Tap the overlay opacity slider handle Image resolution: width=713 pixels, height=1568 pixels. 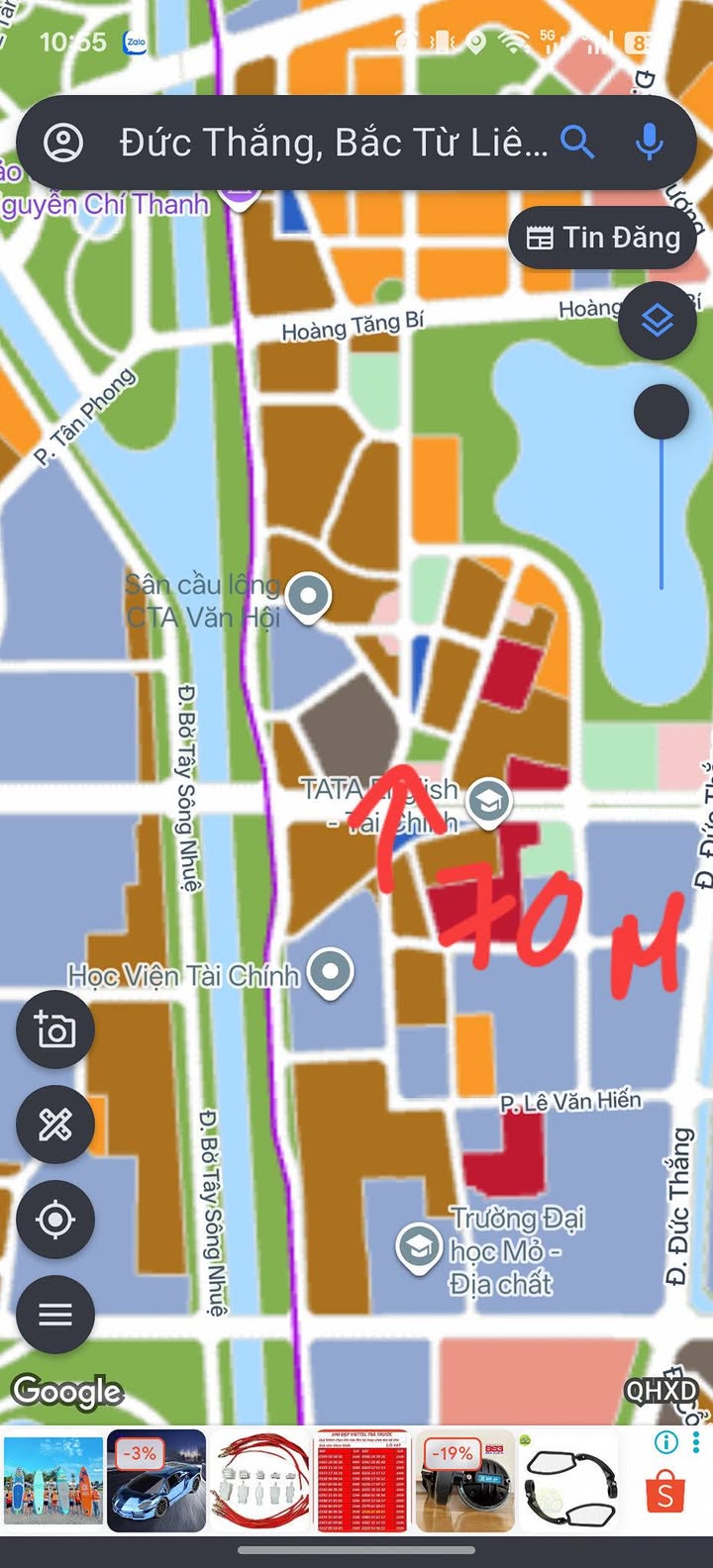661,412
